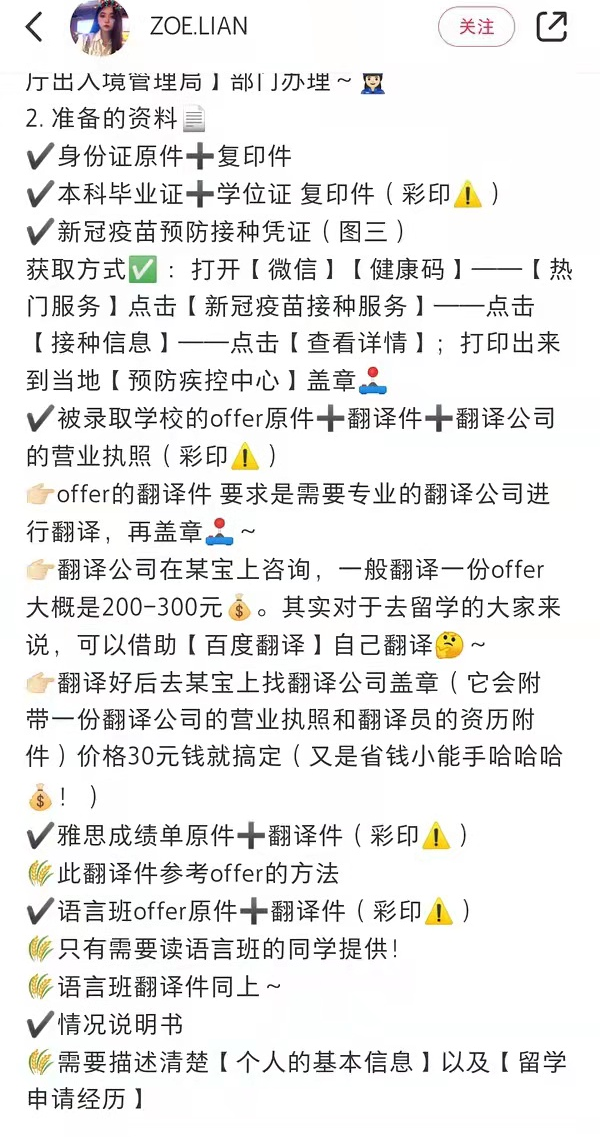Go back using the arrow

tap(35, 28)
